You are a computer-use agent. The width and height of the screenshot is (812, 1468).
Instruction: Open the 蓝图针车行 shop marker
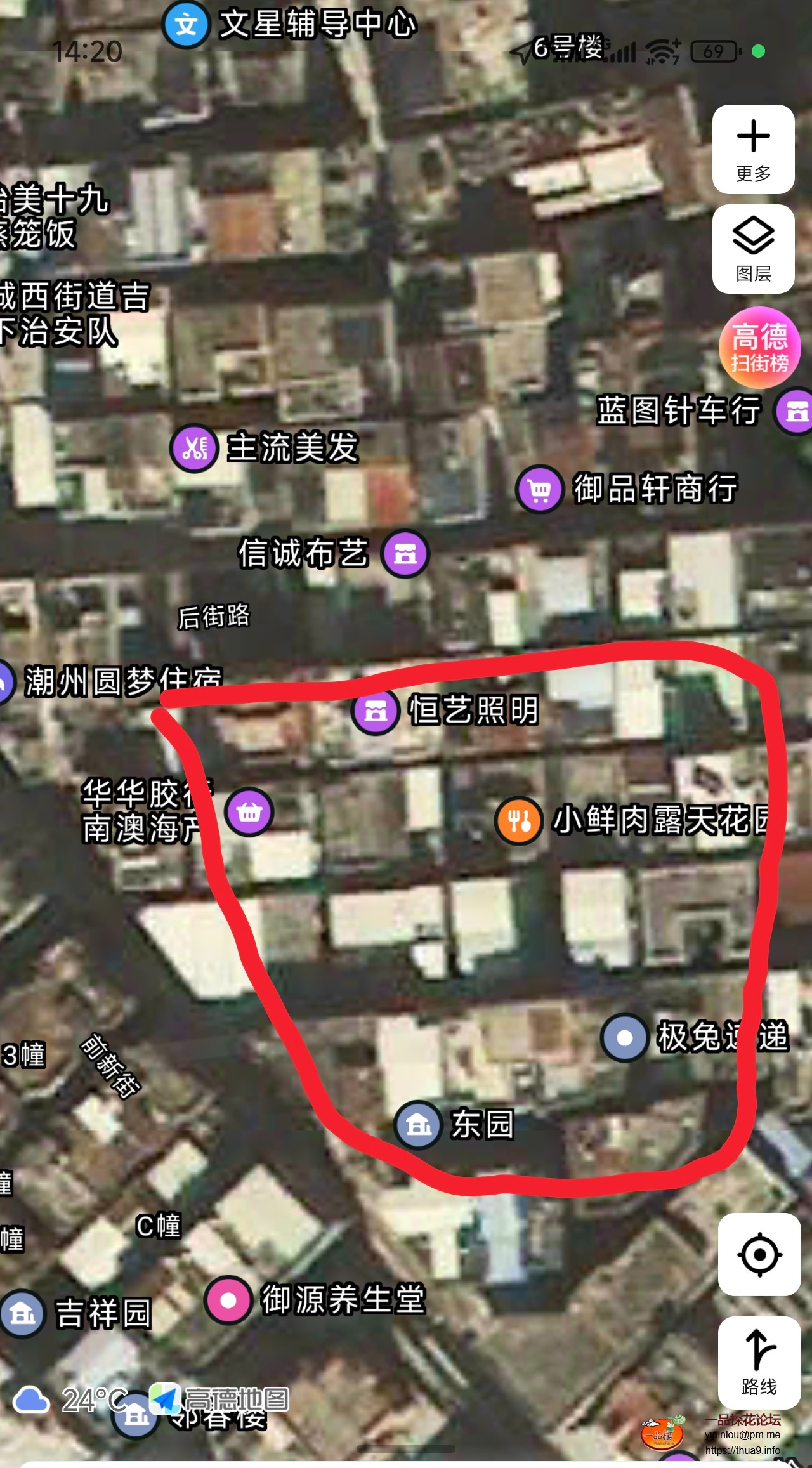click(x=796, y=412)
